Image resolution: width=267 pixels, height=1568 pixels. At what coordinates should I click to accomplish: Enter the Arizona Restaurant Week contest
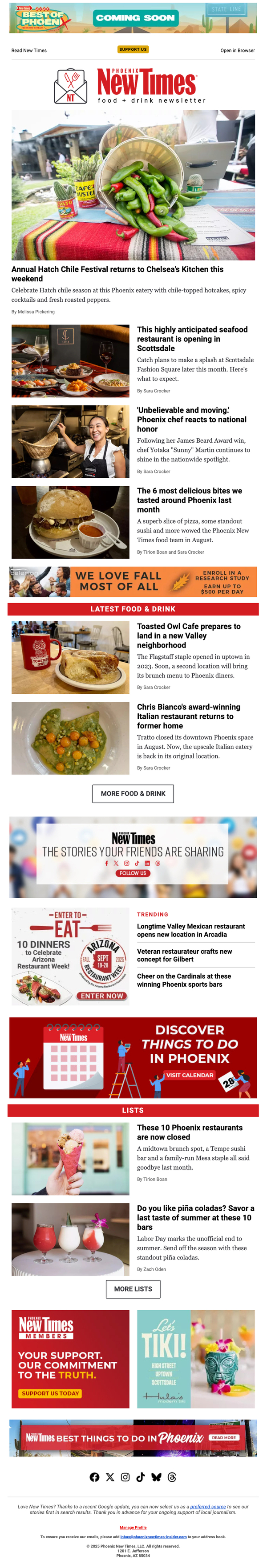point(101,995)
